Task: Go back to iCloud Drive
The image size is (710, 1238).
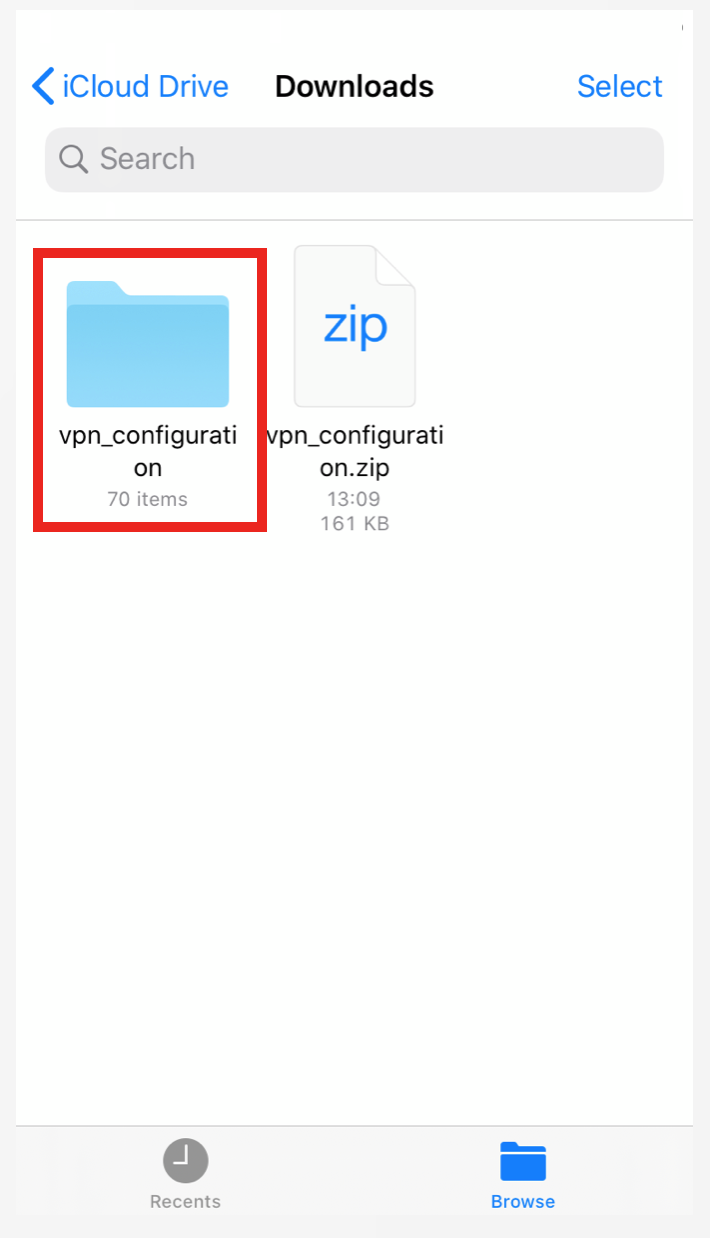Action: pyautogui.click(x=130, y=87)
